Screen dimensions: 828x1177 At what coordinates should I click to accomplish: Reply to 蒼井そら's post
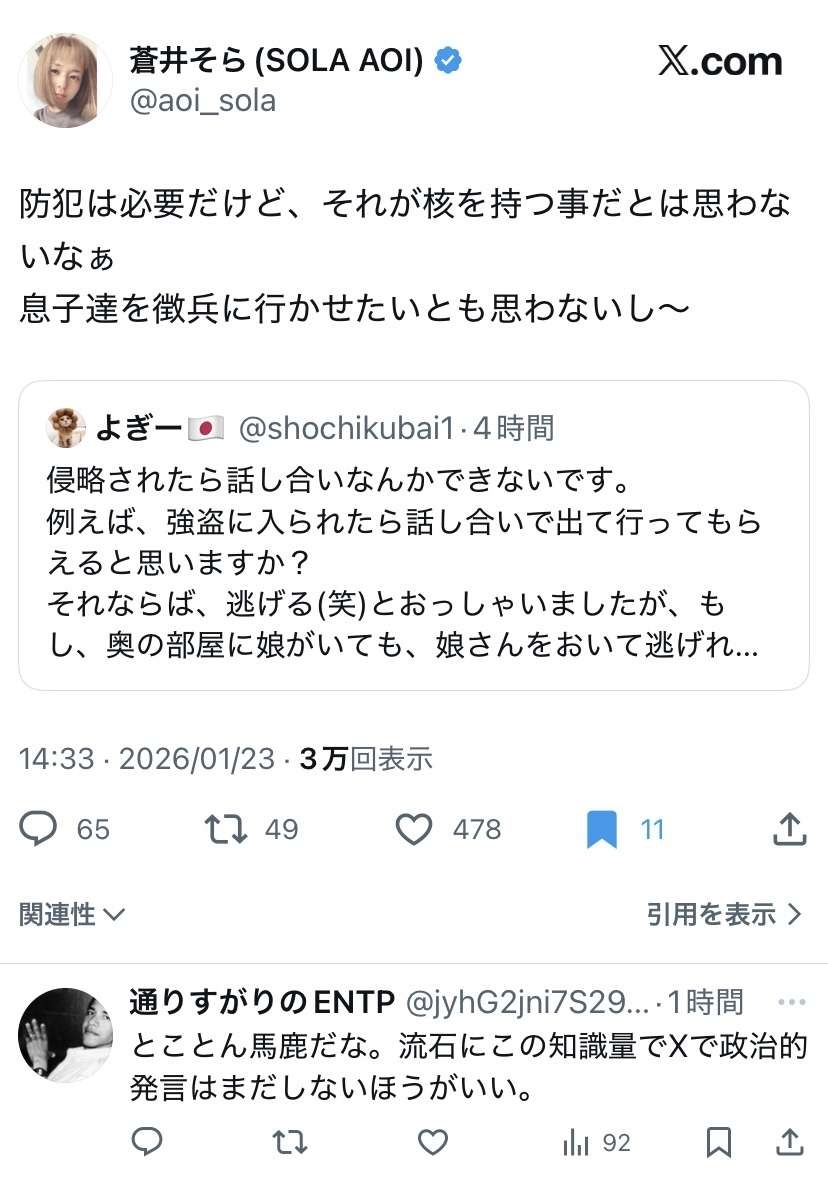[x=40, y=829]
